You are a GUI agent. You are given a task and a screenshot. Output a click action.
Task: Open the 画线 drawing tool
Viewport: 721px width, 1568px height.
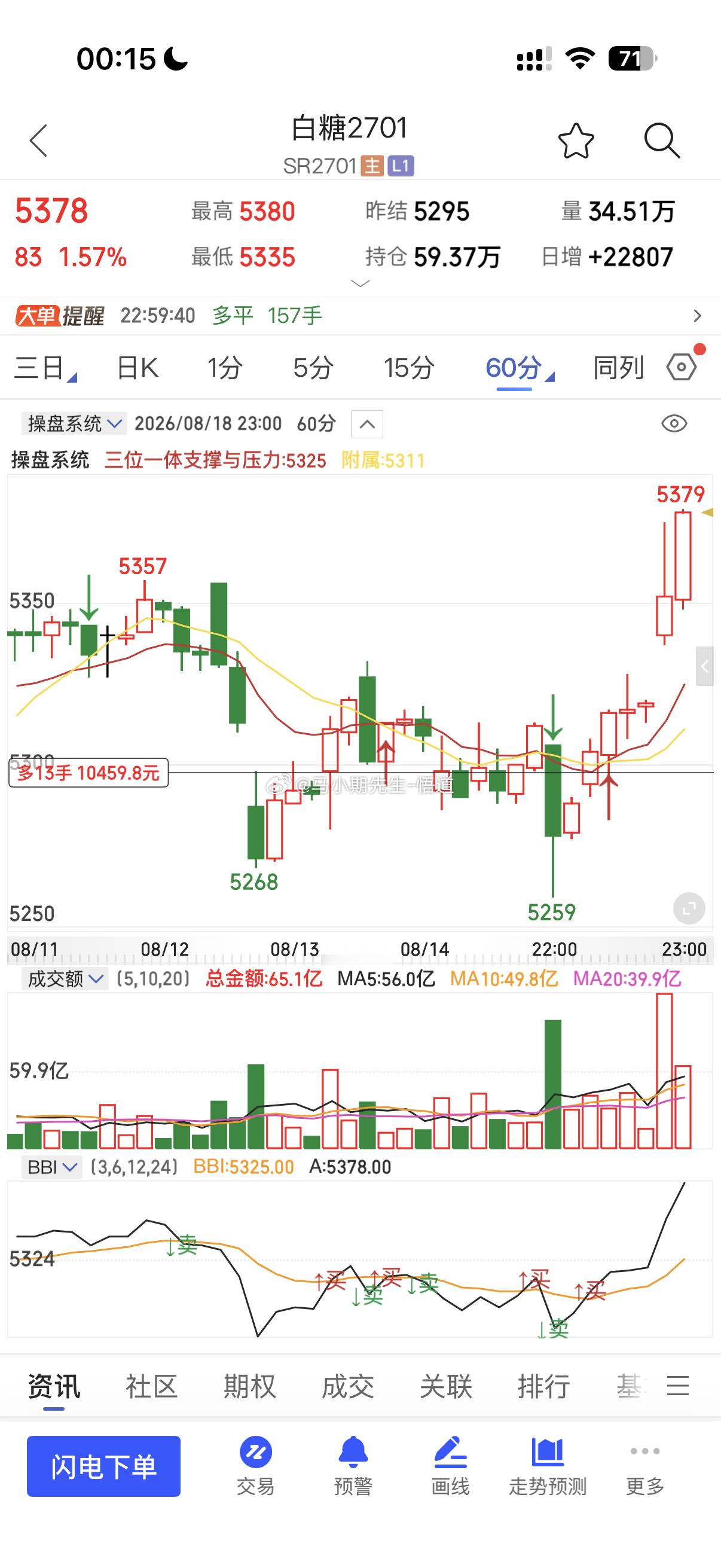coord(450,1467)
